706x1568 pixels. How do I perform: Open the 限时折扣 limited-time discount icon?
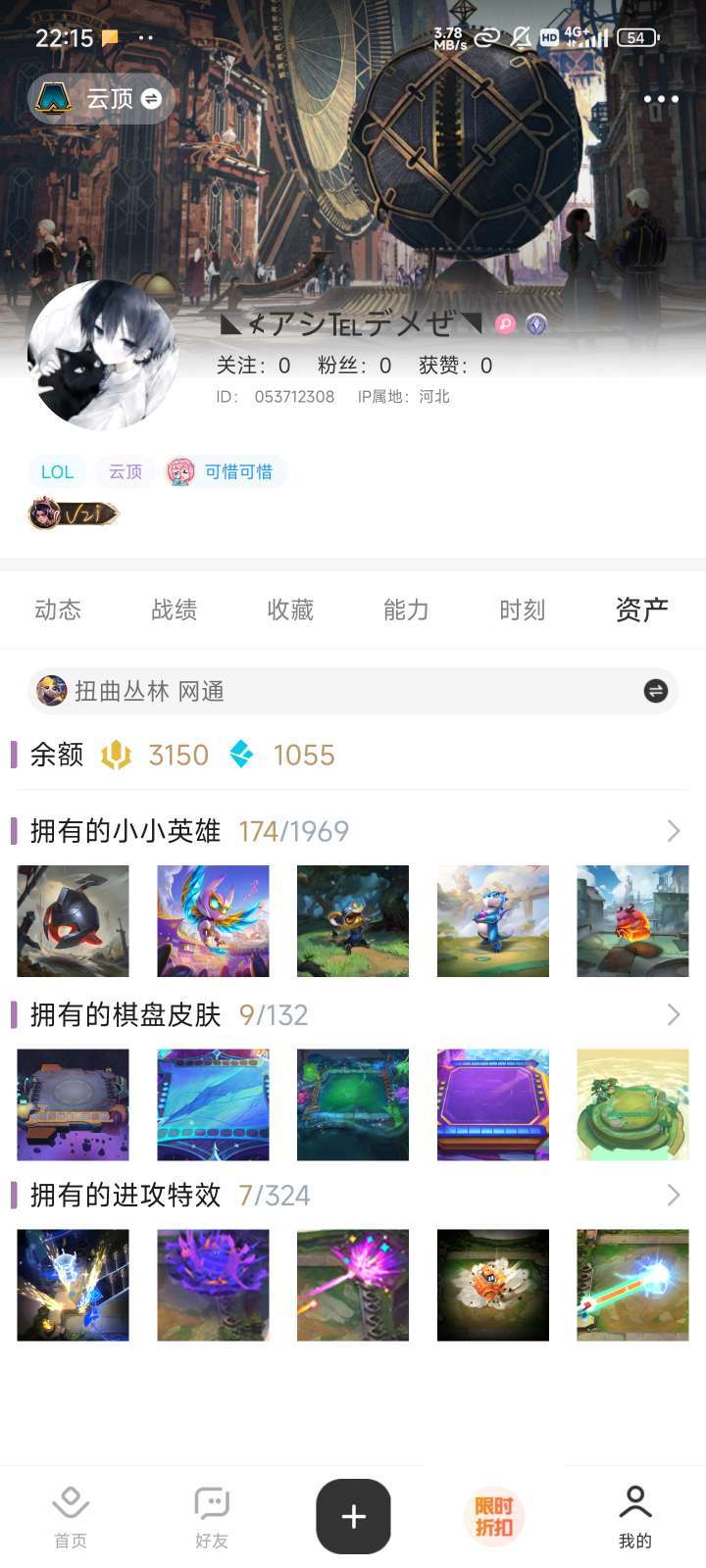pyautogui.click(x=493, y=1514)
